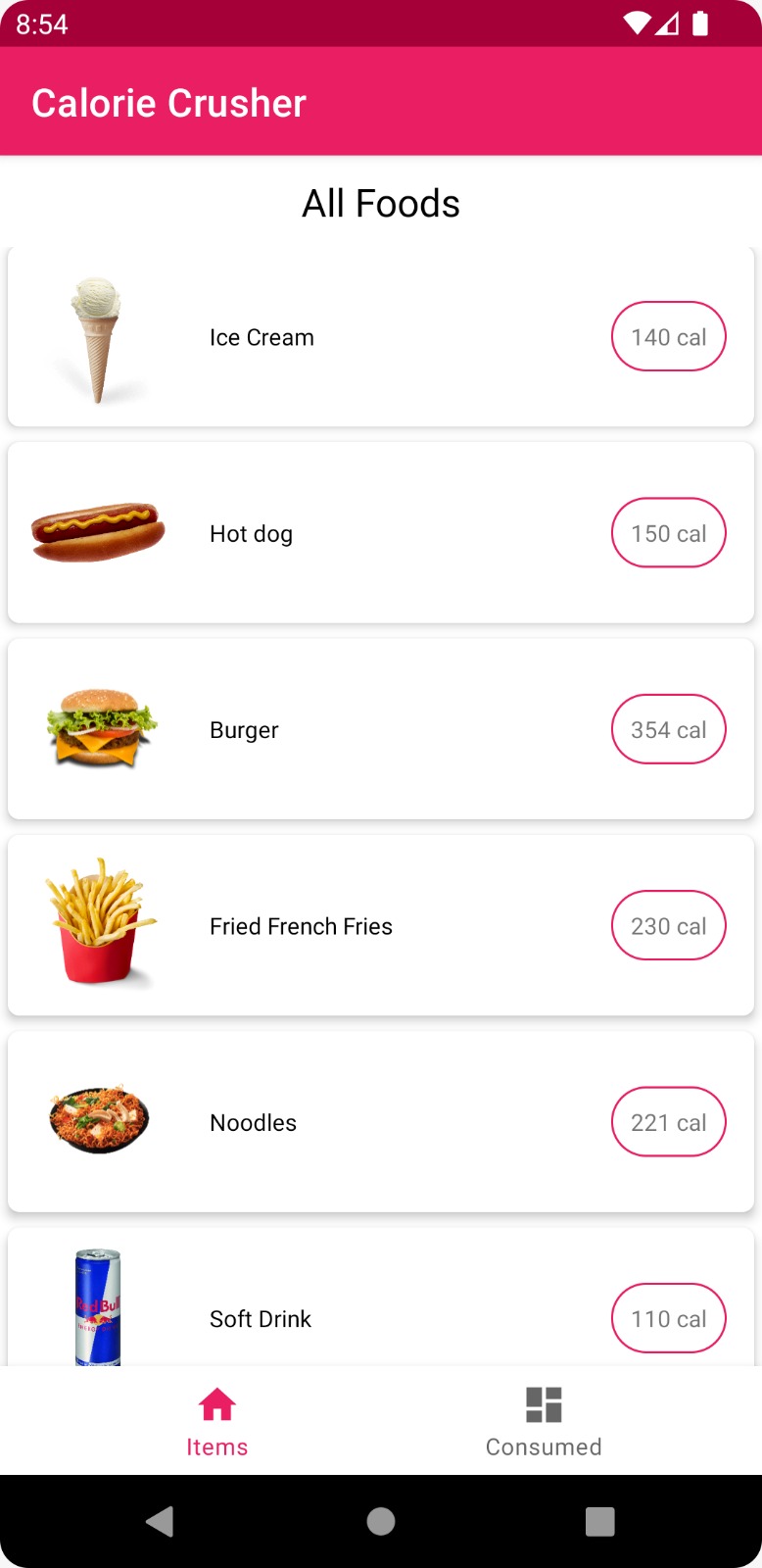Tap the 354 cal chip on Burger
Viewport: 762px width, 1568px height.
click(x=668, y=729)
